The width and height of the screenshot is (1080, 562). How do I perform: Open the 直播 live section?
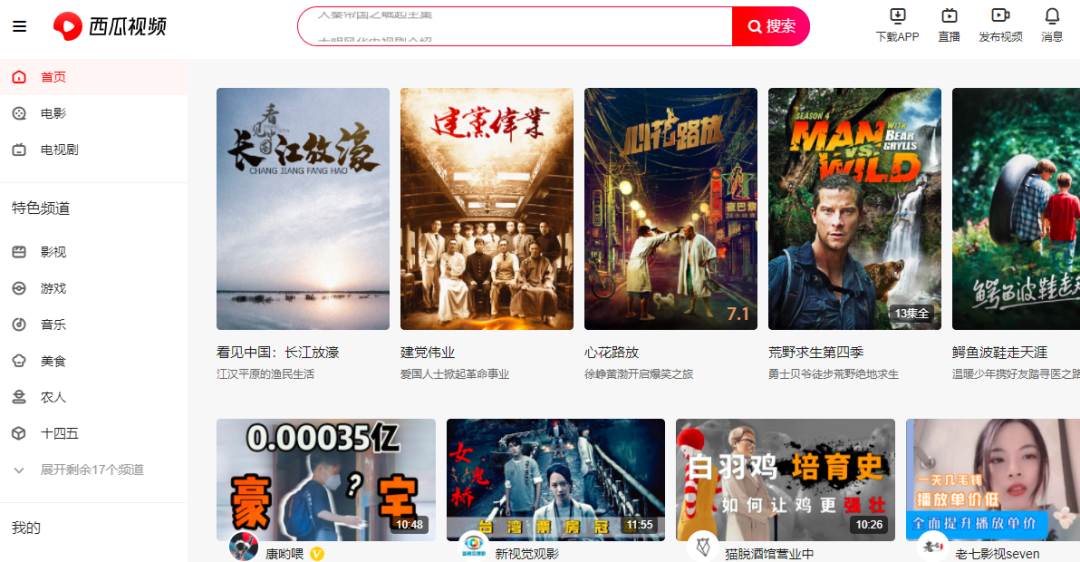click(949, 25)
